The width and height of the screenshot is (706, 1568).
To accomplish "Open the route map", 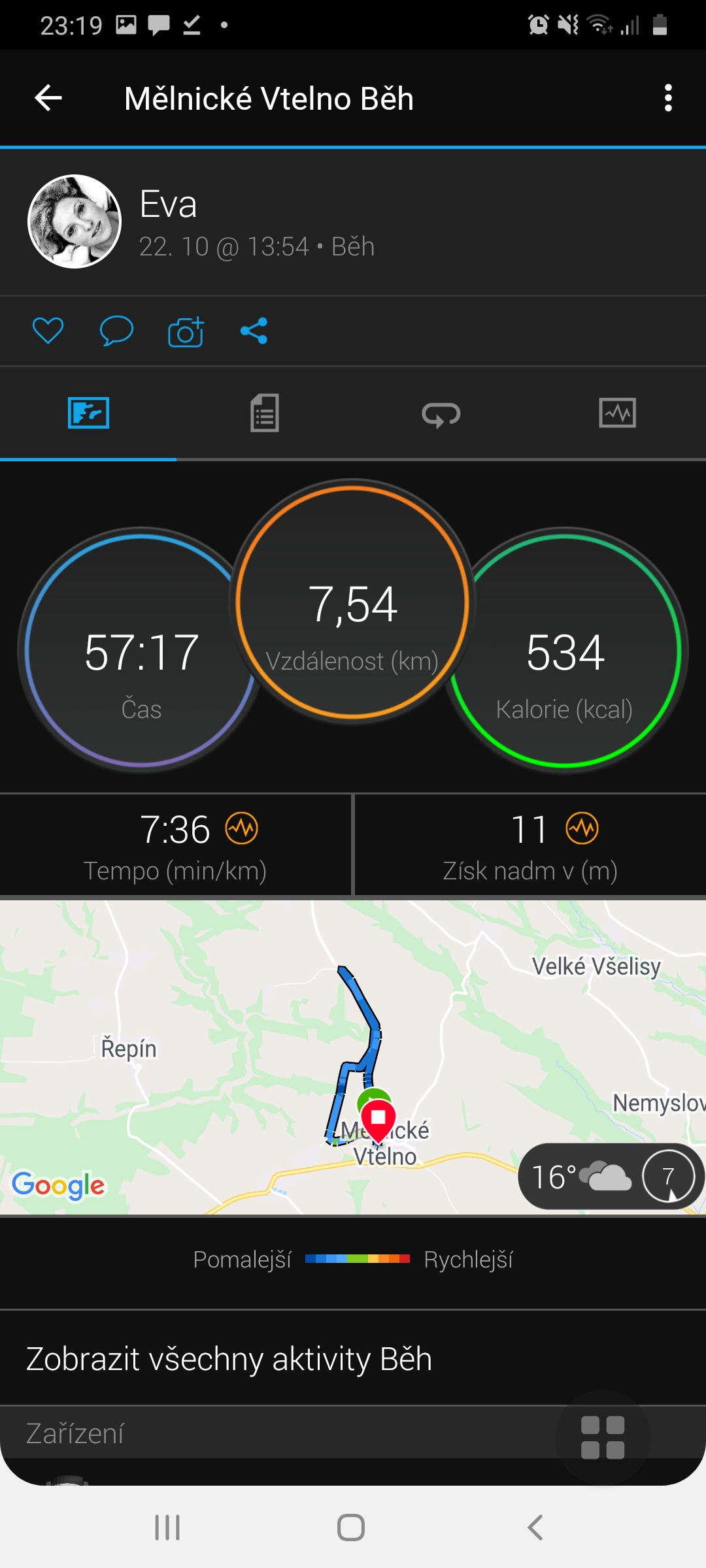I will 353,1057.
